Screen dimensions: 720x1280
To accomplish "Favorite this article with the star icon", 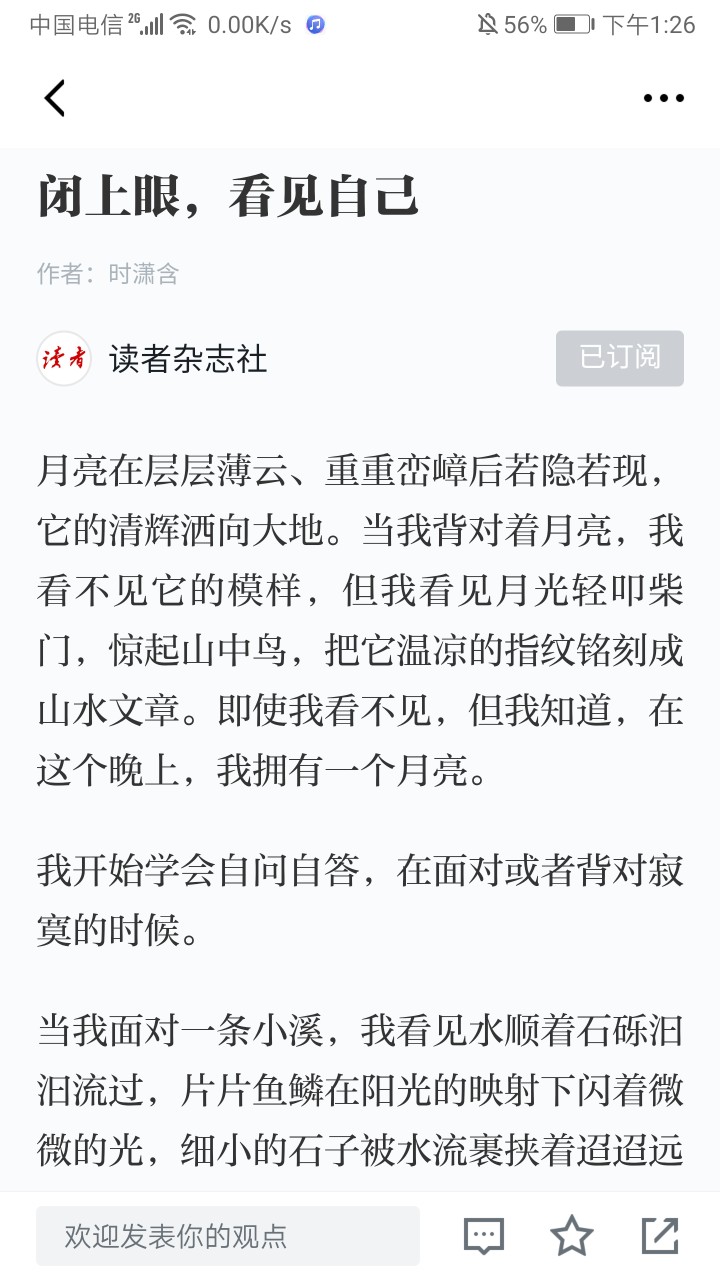I will pos(572,1236).
